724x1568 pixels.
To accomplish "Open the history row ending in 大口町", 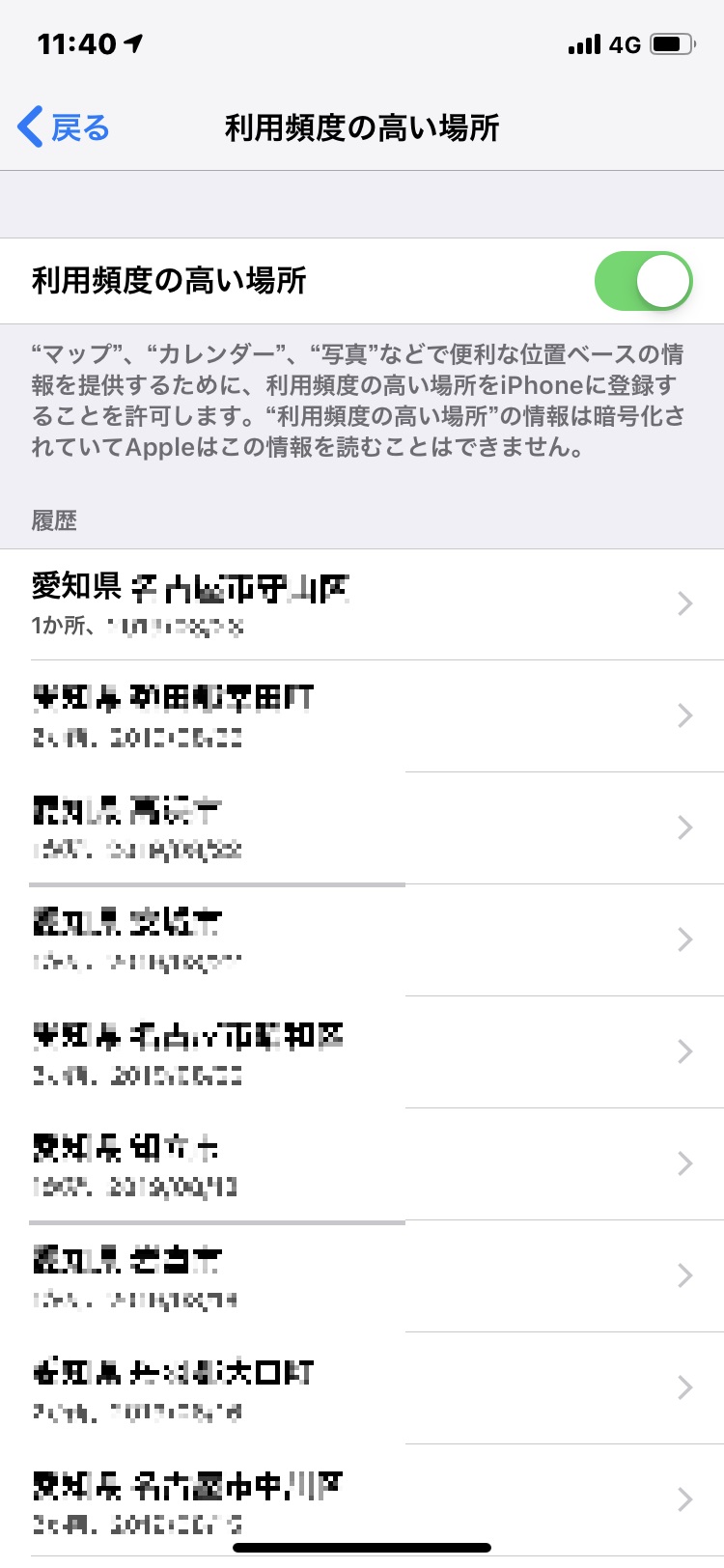I will coord(362,1388).
